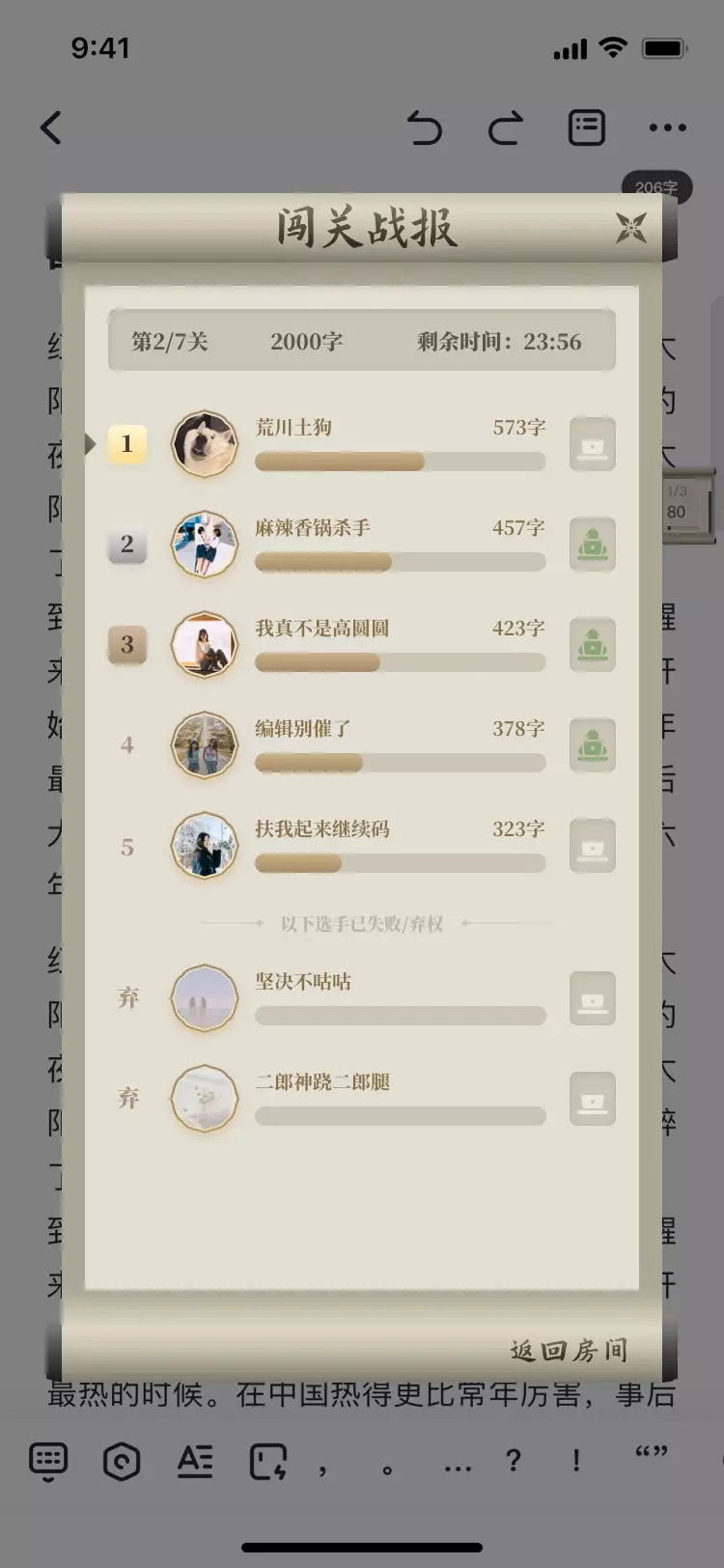Viewport: 724px width, 1568px height.
Task: Hide the keyboard using bottom-left keyboard icon
Action: [48, 1462]
